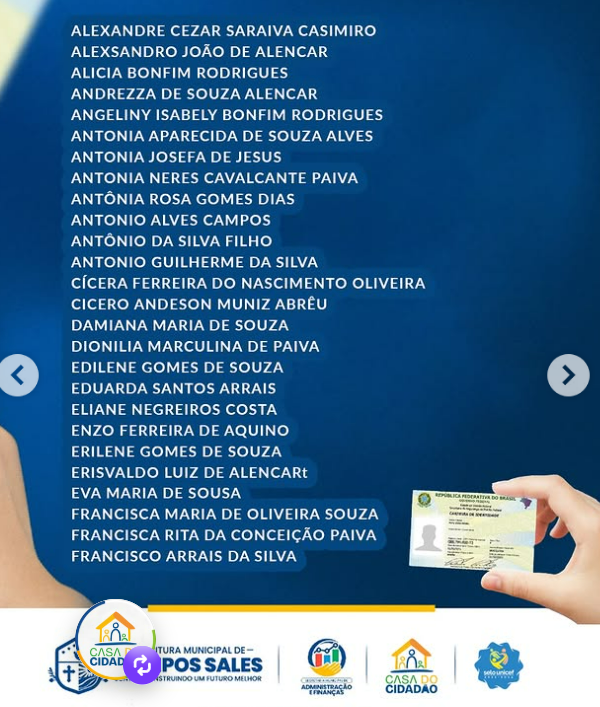Open the Casa do Cidadão profile bubble

(115, 638)
